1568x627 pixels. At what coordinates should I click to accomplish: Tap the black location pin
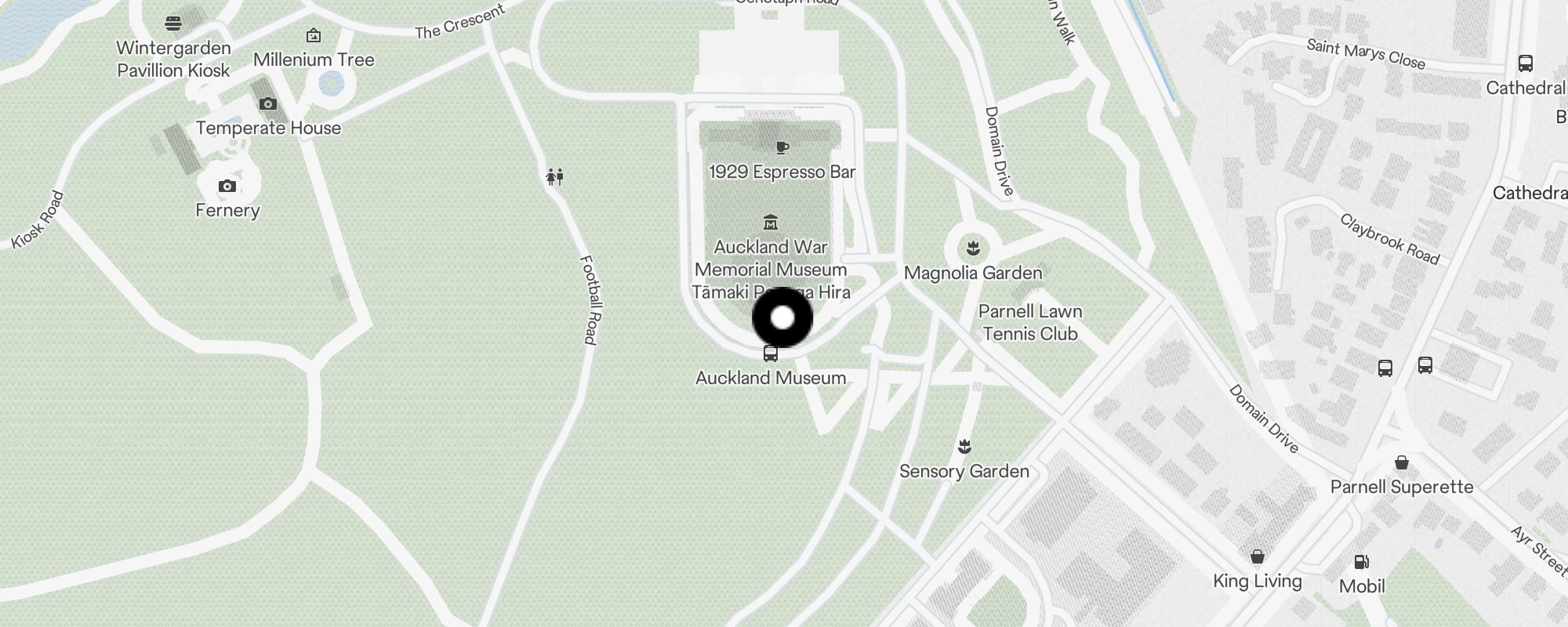pyautogui.click(x=782, y=318)
